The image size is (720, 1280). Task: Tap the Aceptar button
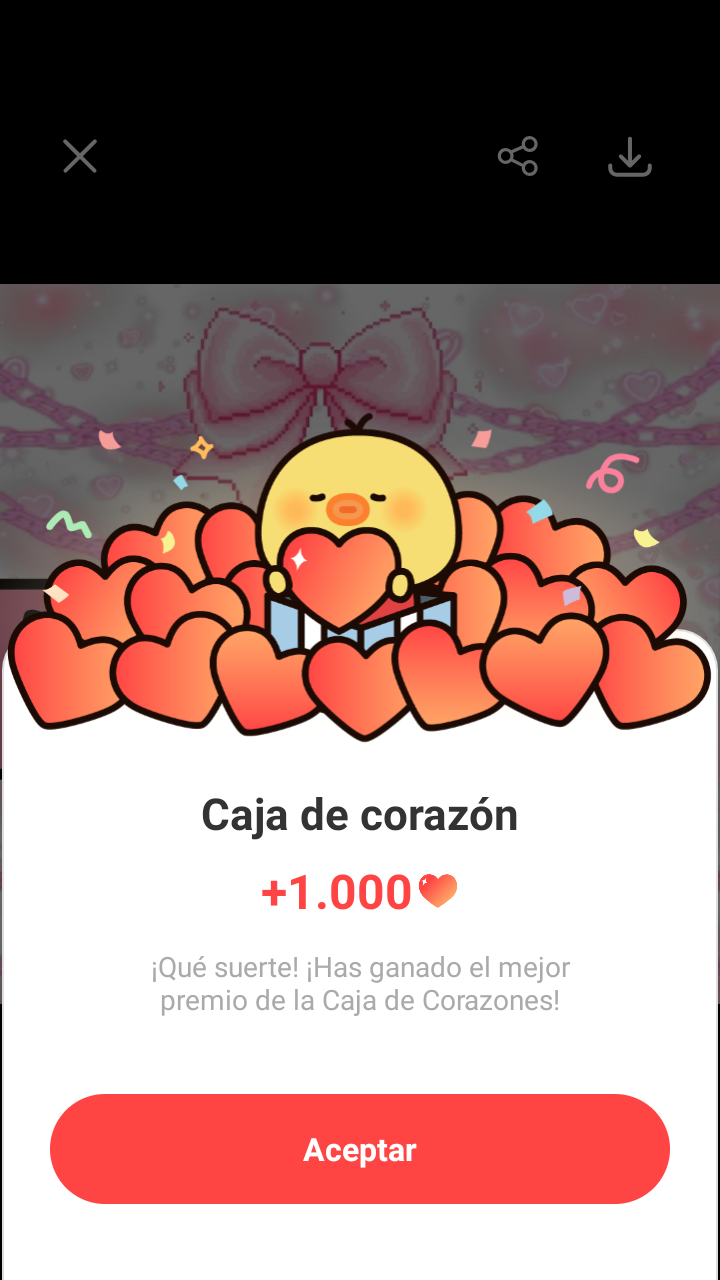360,1149
